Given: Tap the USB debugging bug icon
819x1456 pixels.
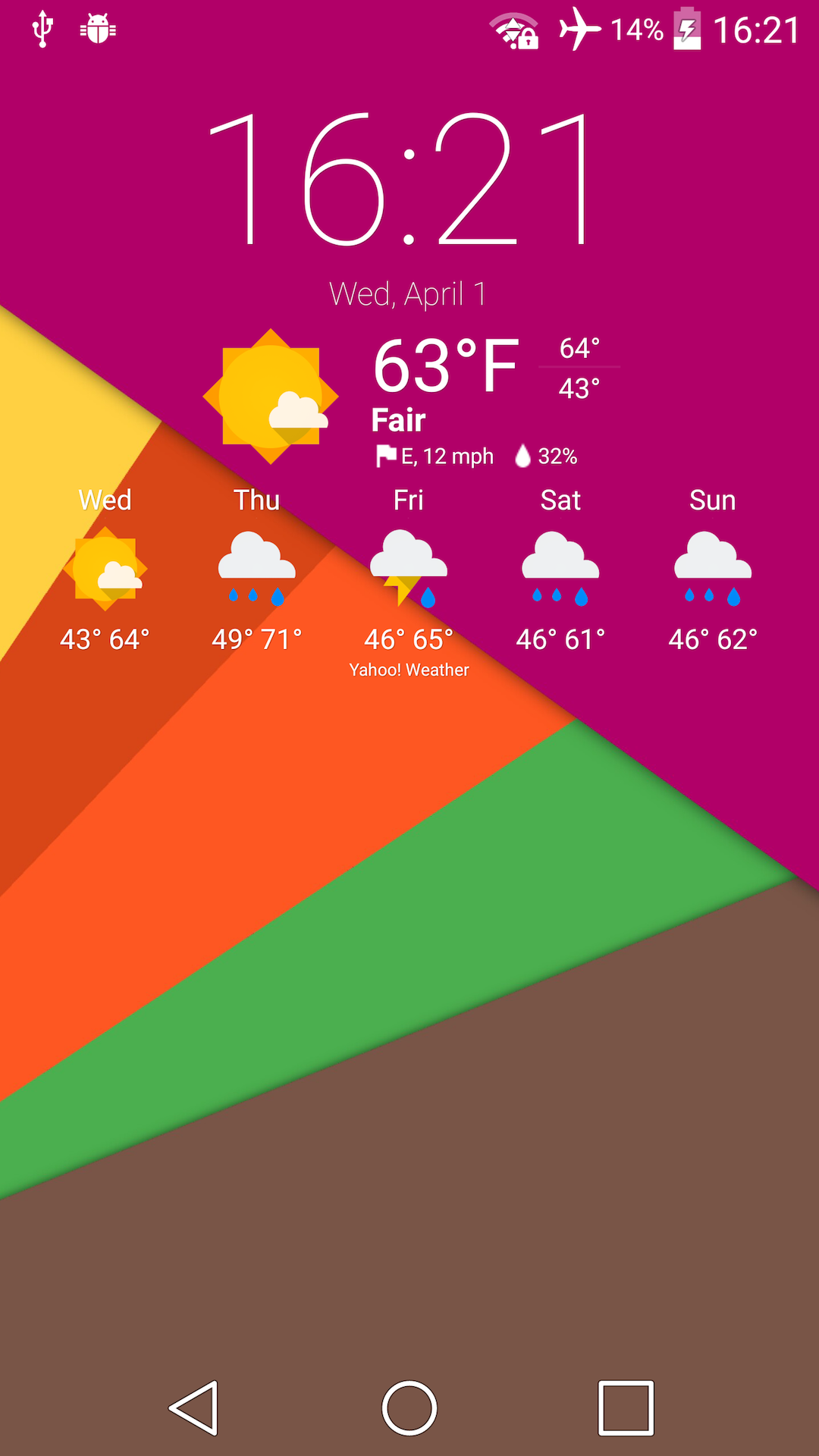Looking at the screenshot, I should coord(98,29).
